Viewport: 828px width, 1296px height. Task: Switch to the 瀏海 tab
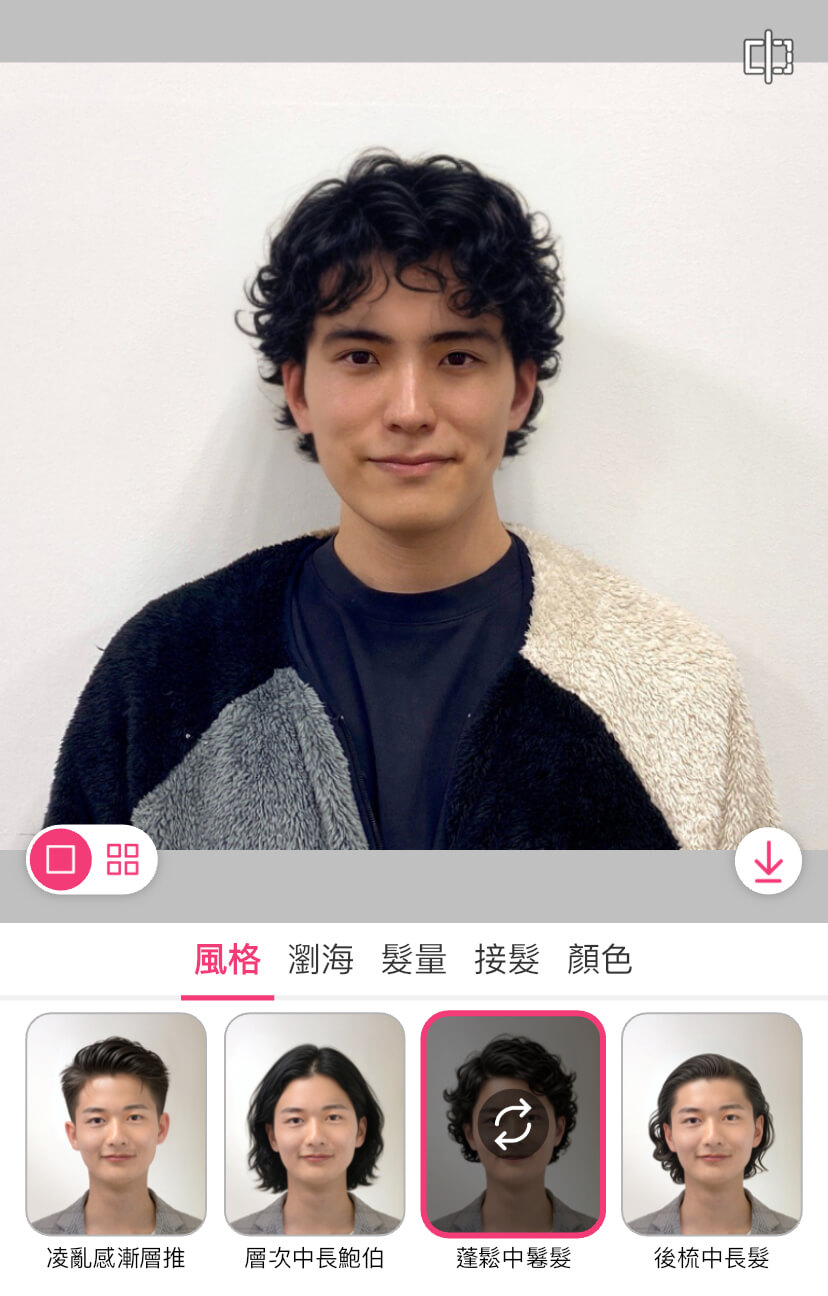[x=320, y=960]
